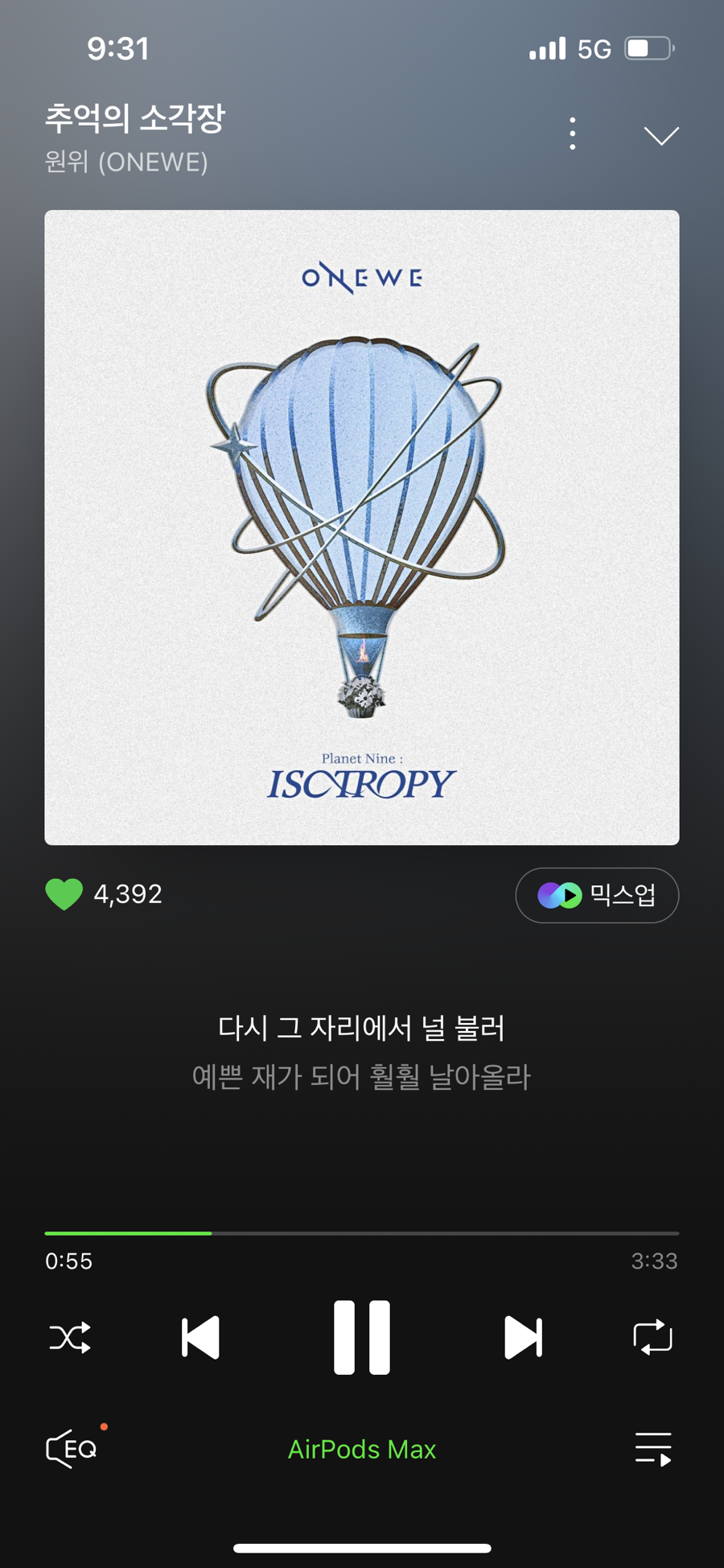
Task: Collapse the player with the down chevron
Action: pyautogui.click(x=661, y=135)
